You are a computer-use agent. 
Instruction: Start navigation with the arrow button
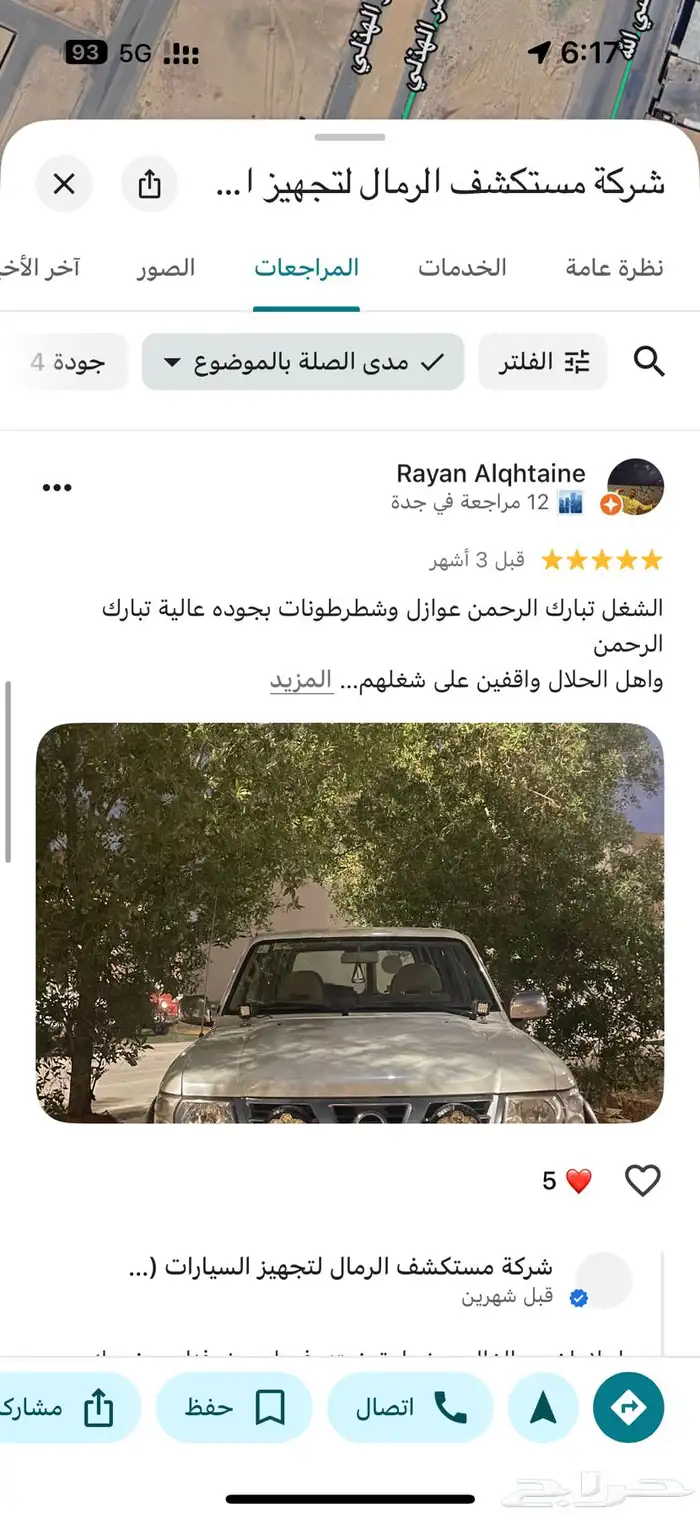click(x=543, y=1407)
